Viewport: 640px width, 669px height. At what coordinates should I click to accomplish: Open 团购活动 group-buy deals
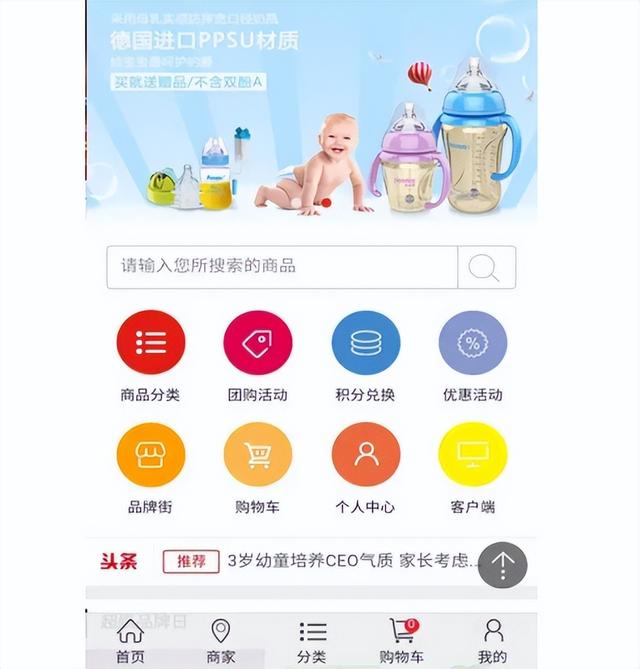pyautogui.click(x=258, y=343)
